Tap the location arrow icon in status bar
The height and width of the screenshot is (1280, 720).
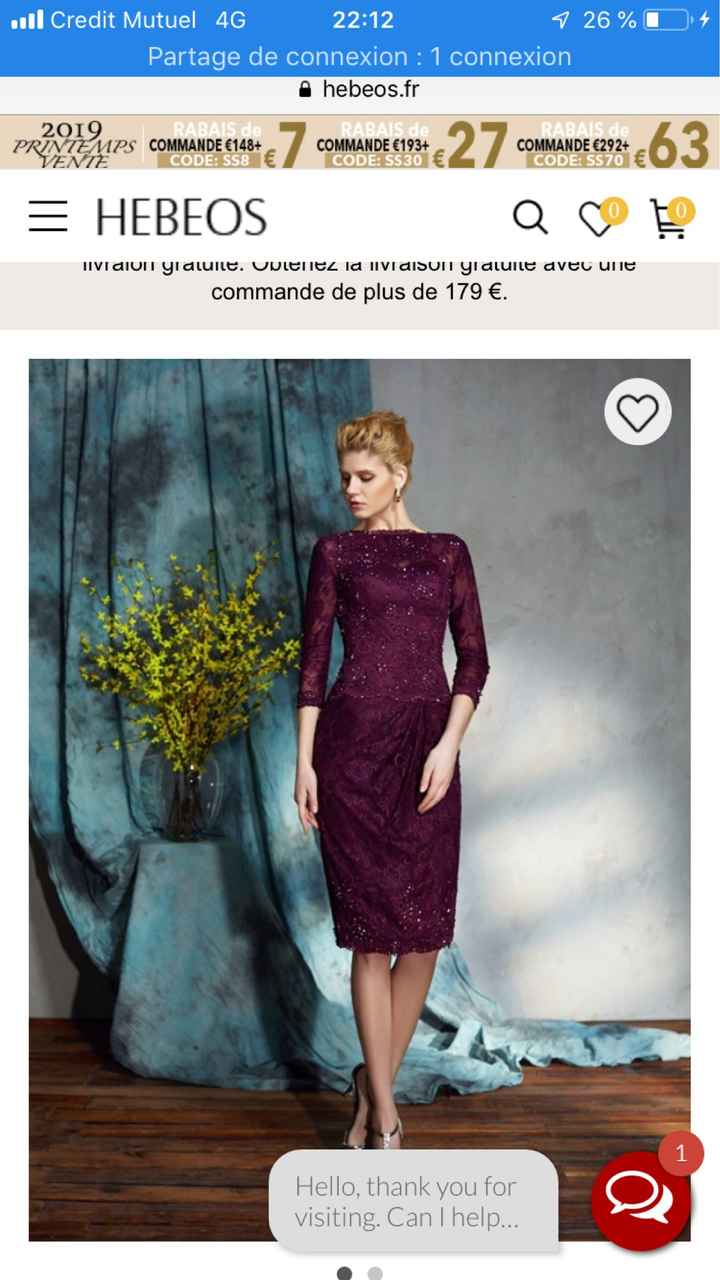click(x=563, y=18)
